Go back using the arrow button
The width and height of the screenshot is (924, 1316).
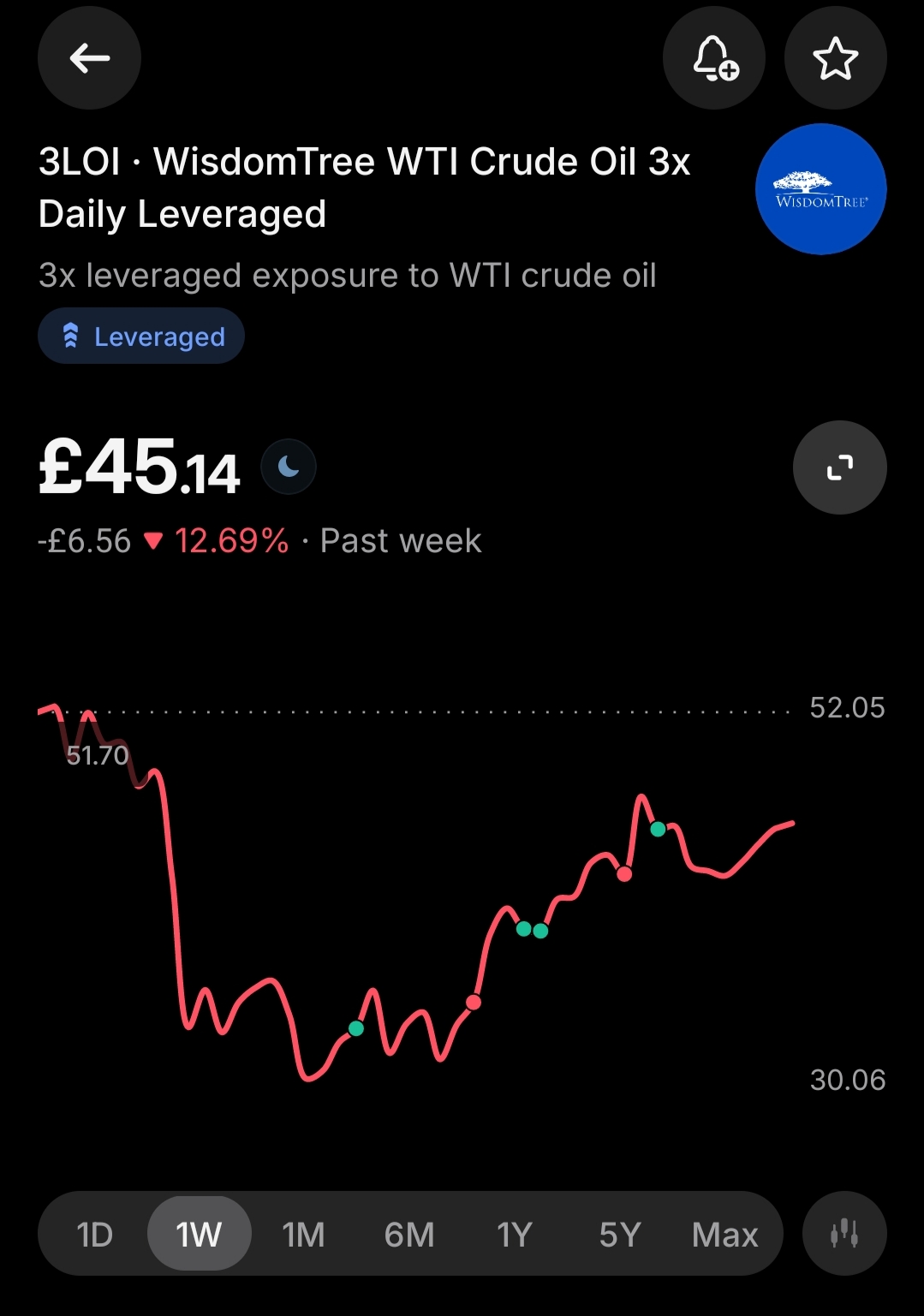[89, 58]
